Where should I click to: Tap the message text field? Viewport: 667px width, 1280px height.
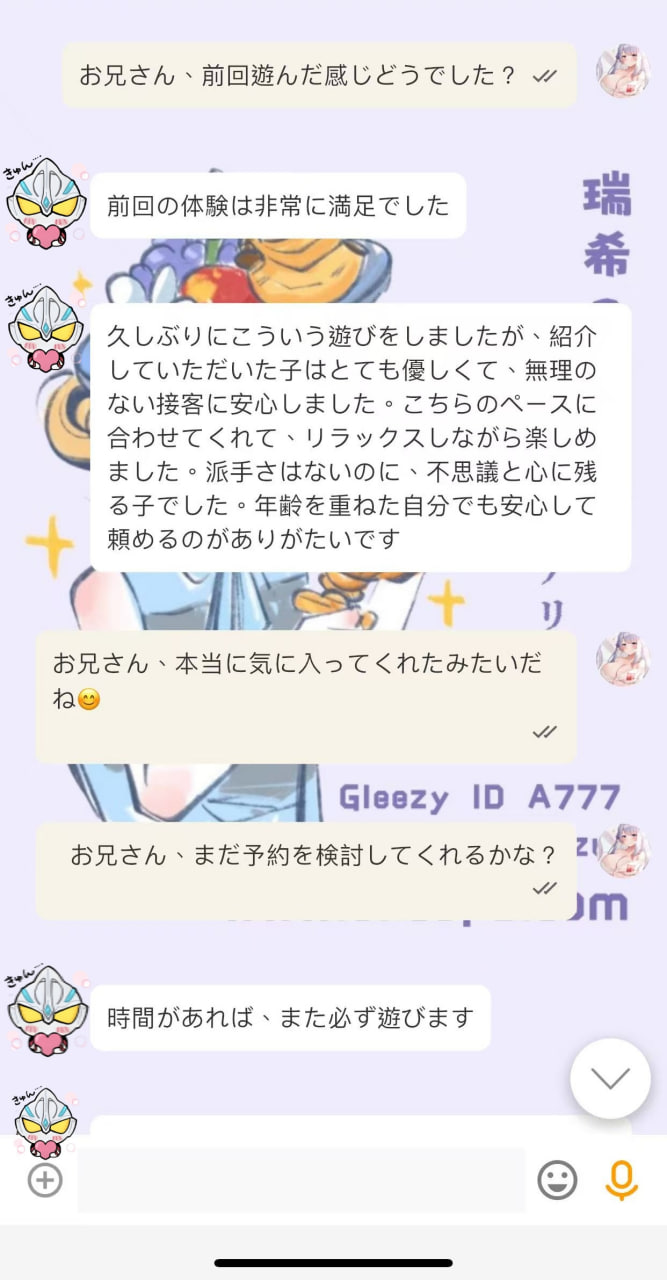tap(300, 1180)
